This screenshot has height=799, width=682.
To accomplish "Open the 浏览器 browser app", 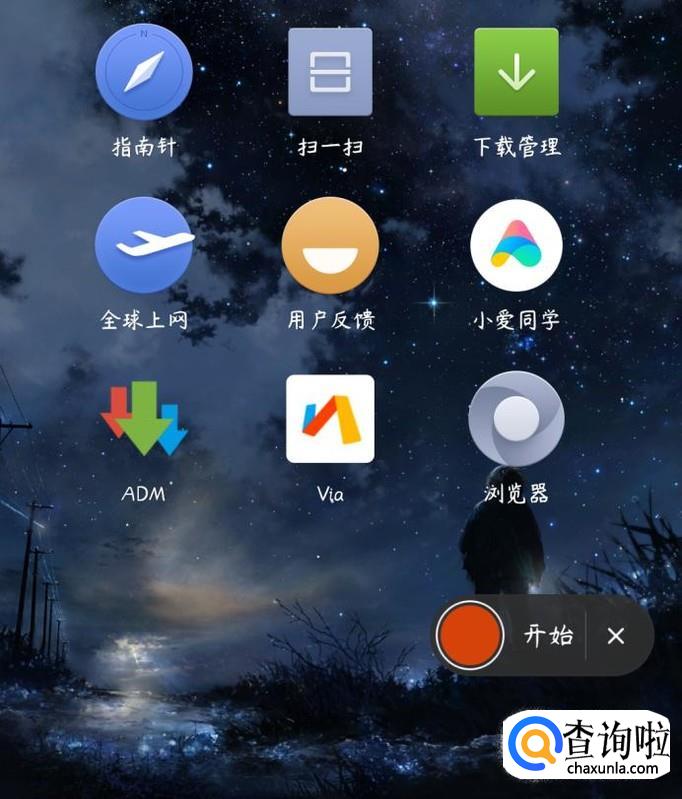I will (x=516, y=419).
